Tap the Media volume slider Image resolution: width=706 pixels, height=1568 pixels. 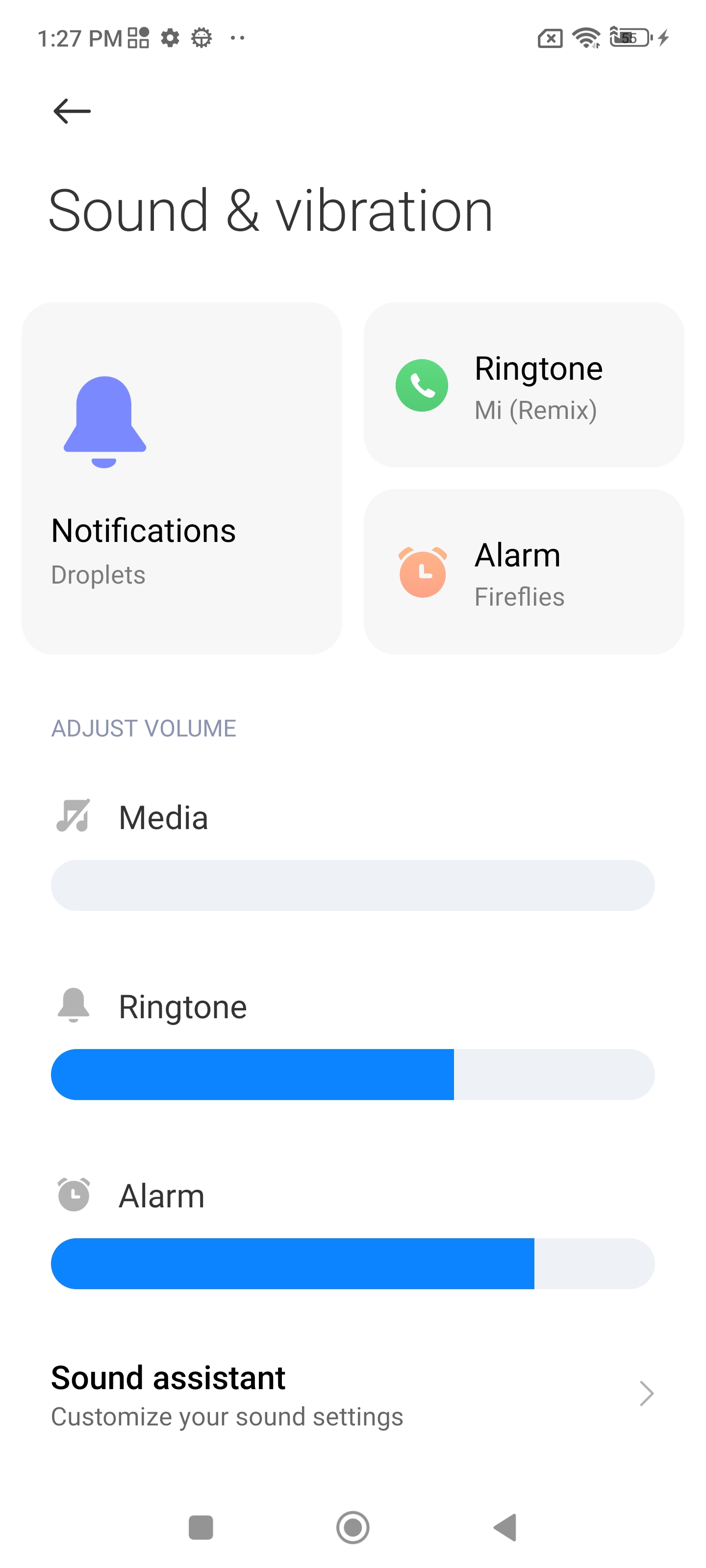coord(353,885)
